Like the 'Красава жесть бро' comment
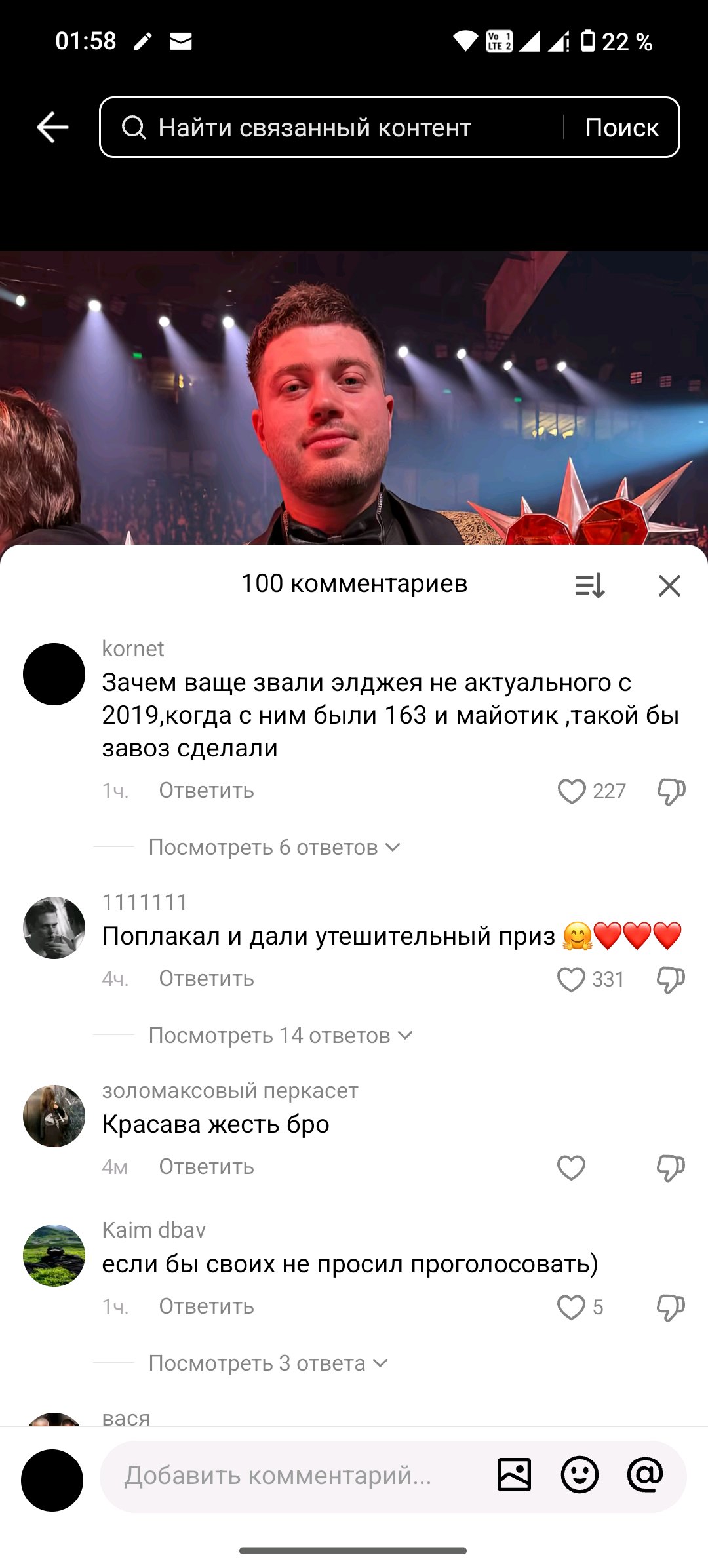The image size is (708, 1568). pos(571,1167)
